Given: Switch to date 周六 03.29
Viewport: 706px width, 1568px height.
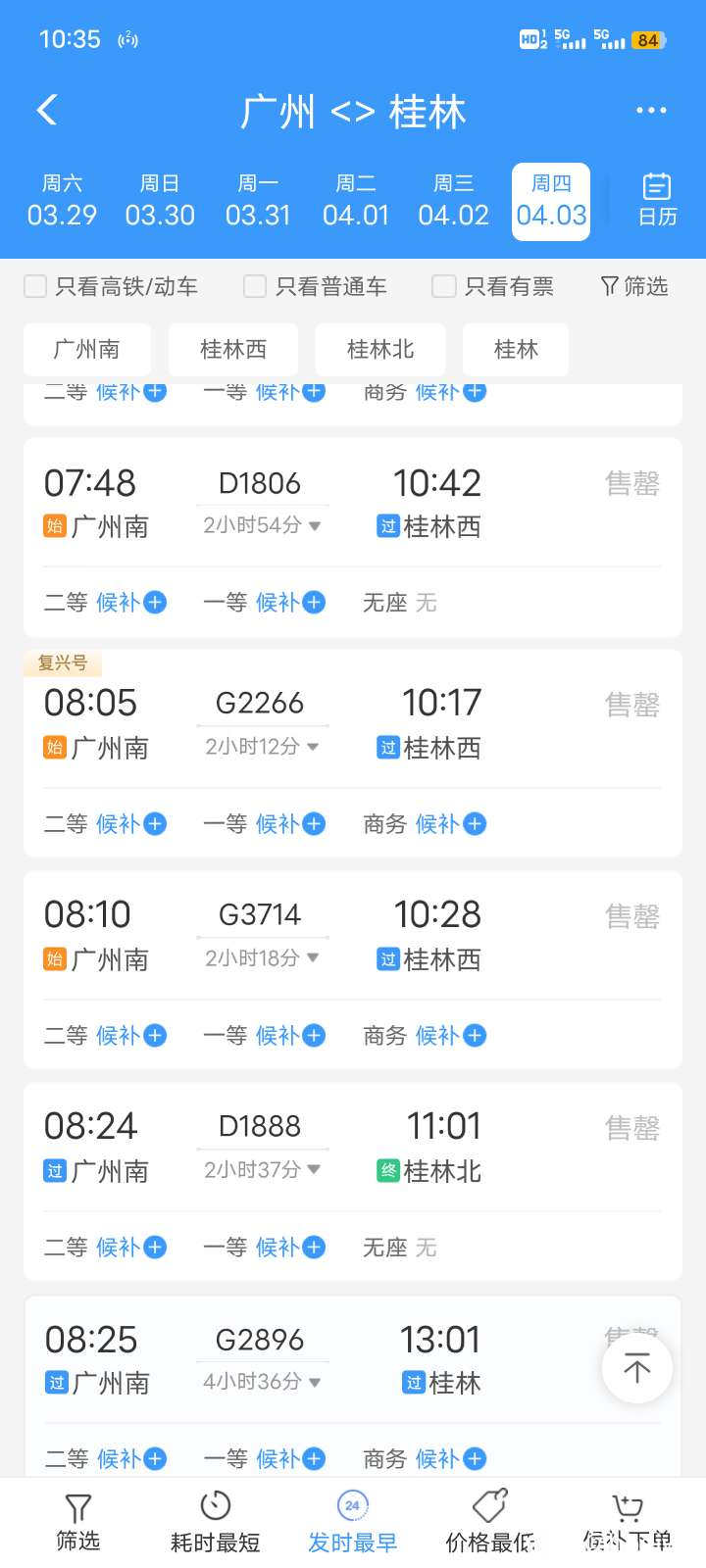Looking at the screenshot, I should click(x=62, y=201).
